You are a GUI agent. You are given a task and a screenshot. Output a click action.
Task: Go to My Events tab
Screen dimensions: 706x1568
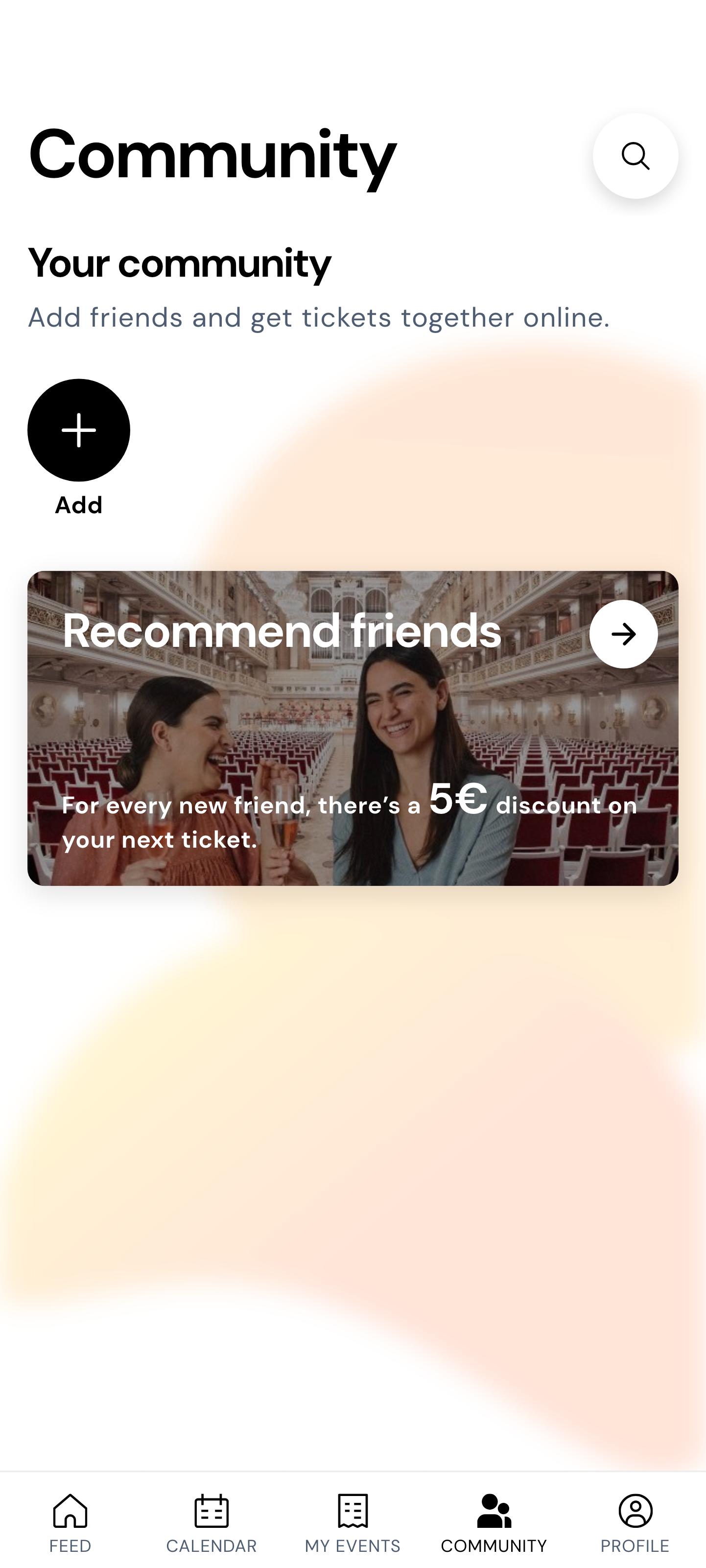click(353, 1523)
